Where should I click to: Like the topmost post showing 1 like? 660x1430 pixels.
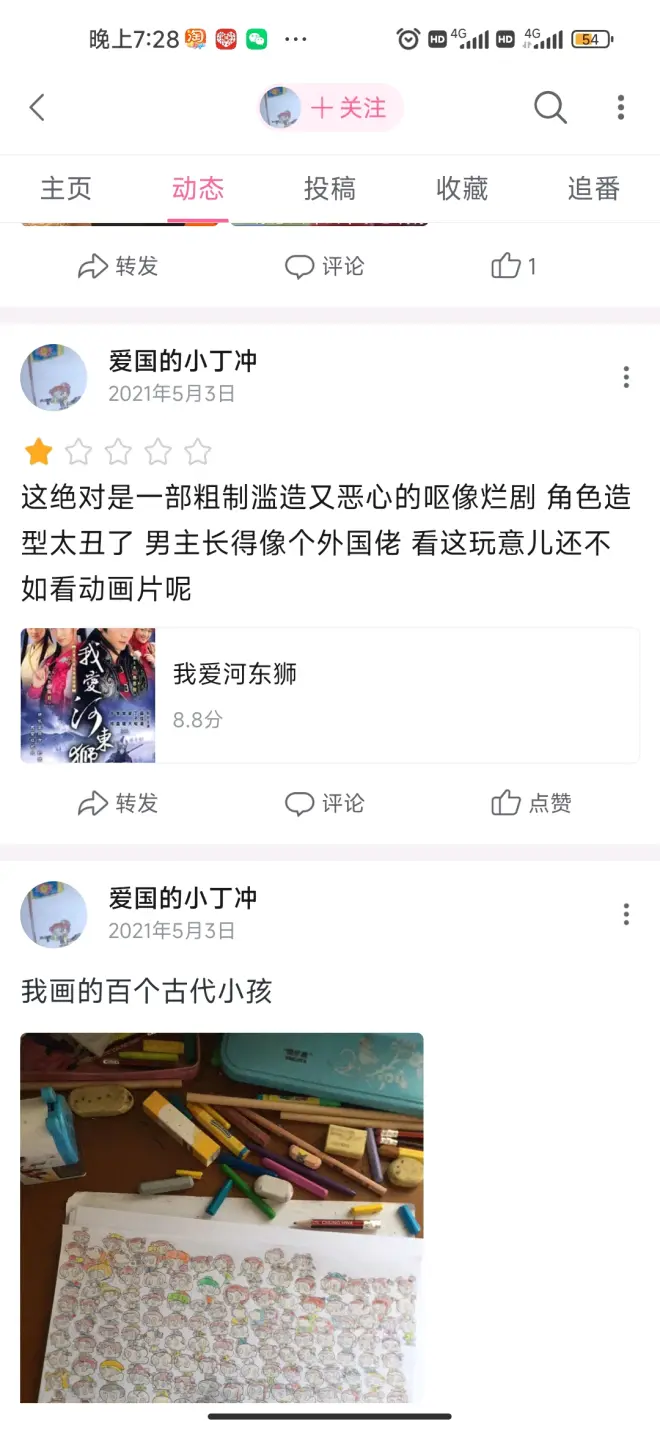pos(514,266)
